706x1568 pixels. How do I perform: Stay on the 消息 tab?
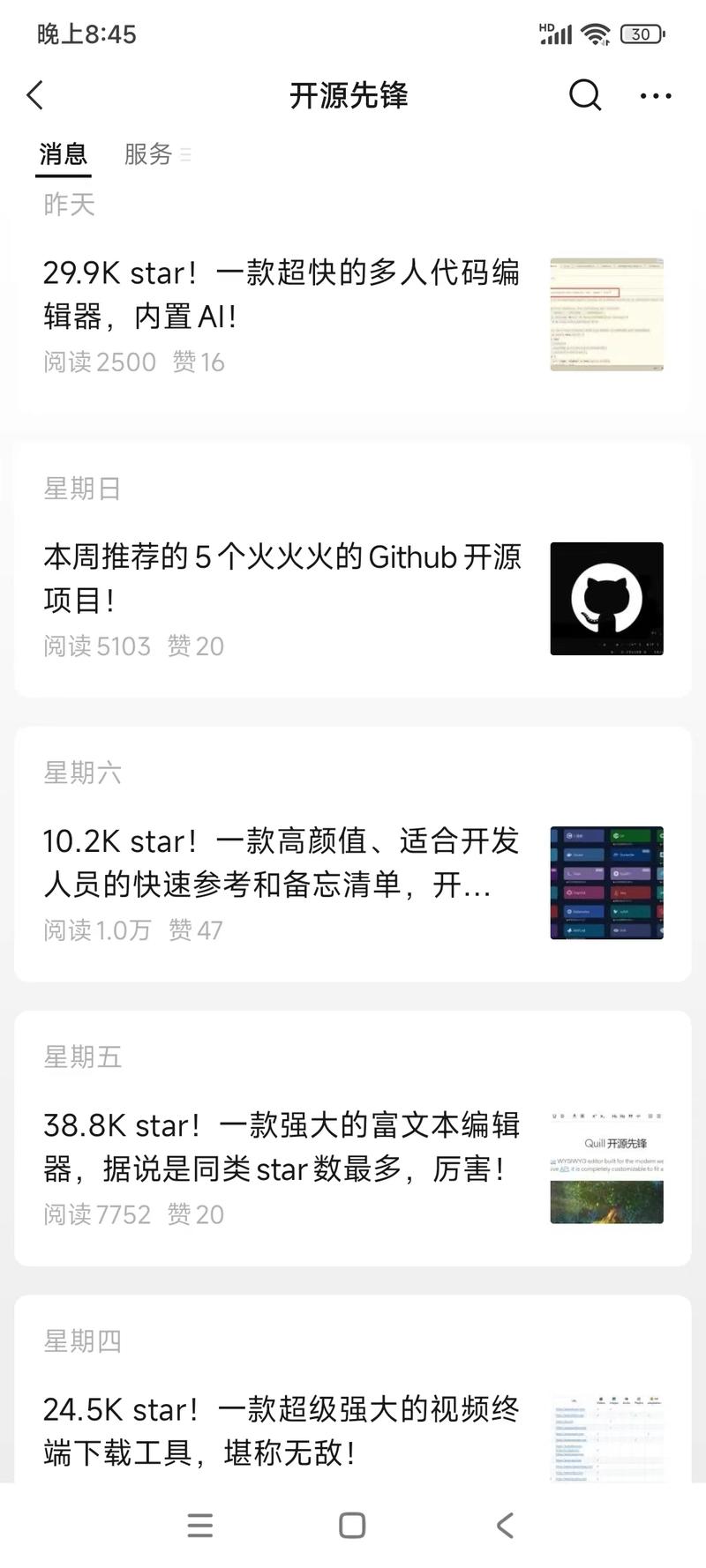(62, 155)
